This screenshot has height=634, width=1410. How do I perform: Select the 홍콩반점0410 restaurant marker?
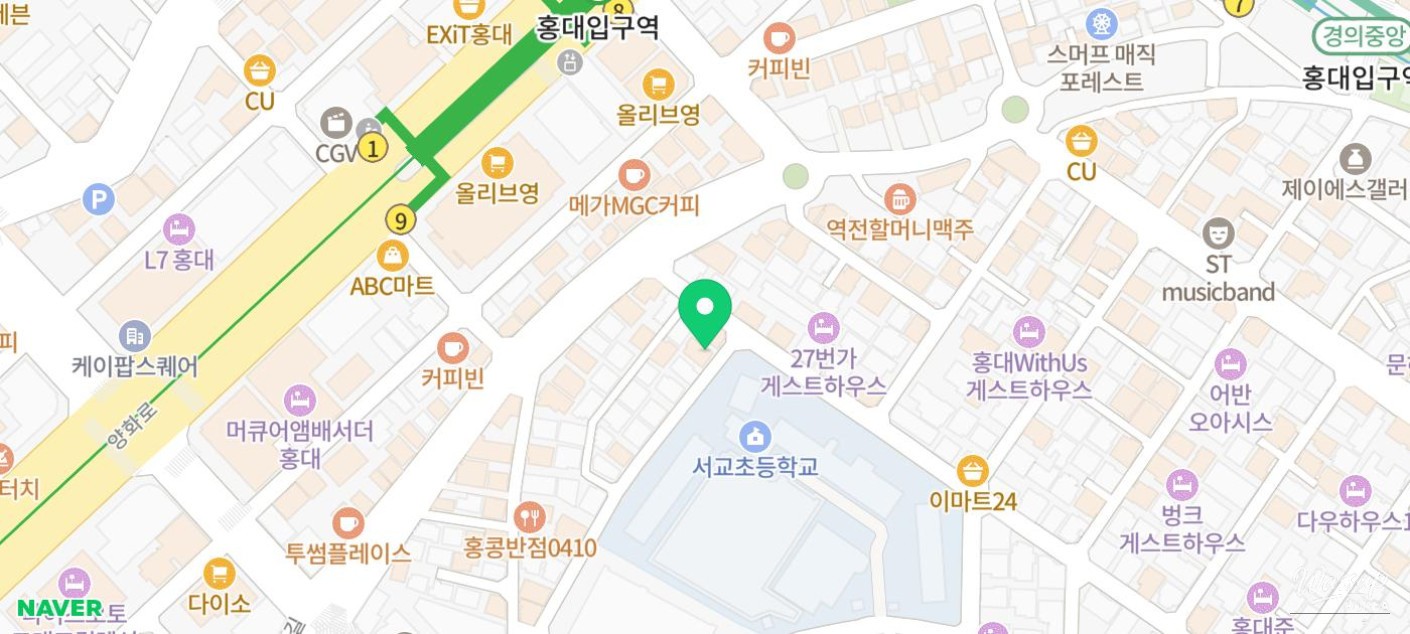tap(529, 517)
